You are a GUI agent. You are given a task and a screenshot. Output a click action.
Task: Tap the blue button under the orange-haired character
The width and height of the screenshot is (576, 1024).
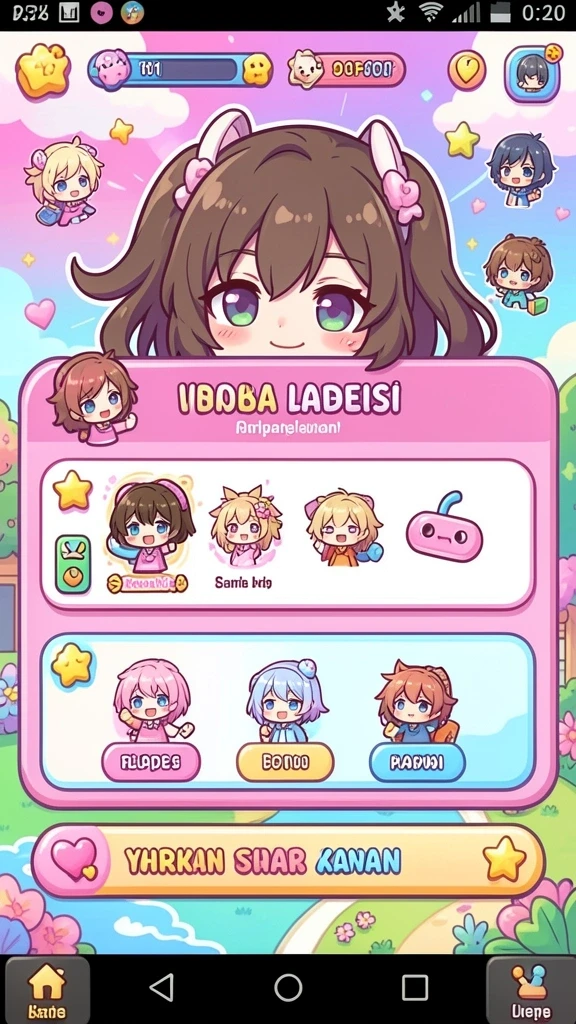[x=417, y=762]
